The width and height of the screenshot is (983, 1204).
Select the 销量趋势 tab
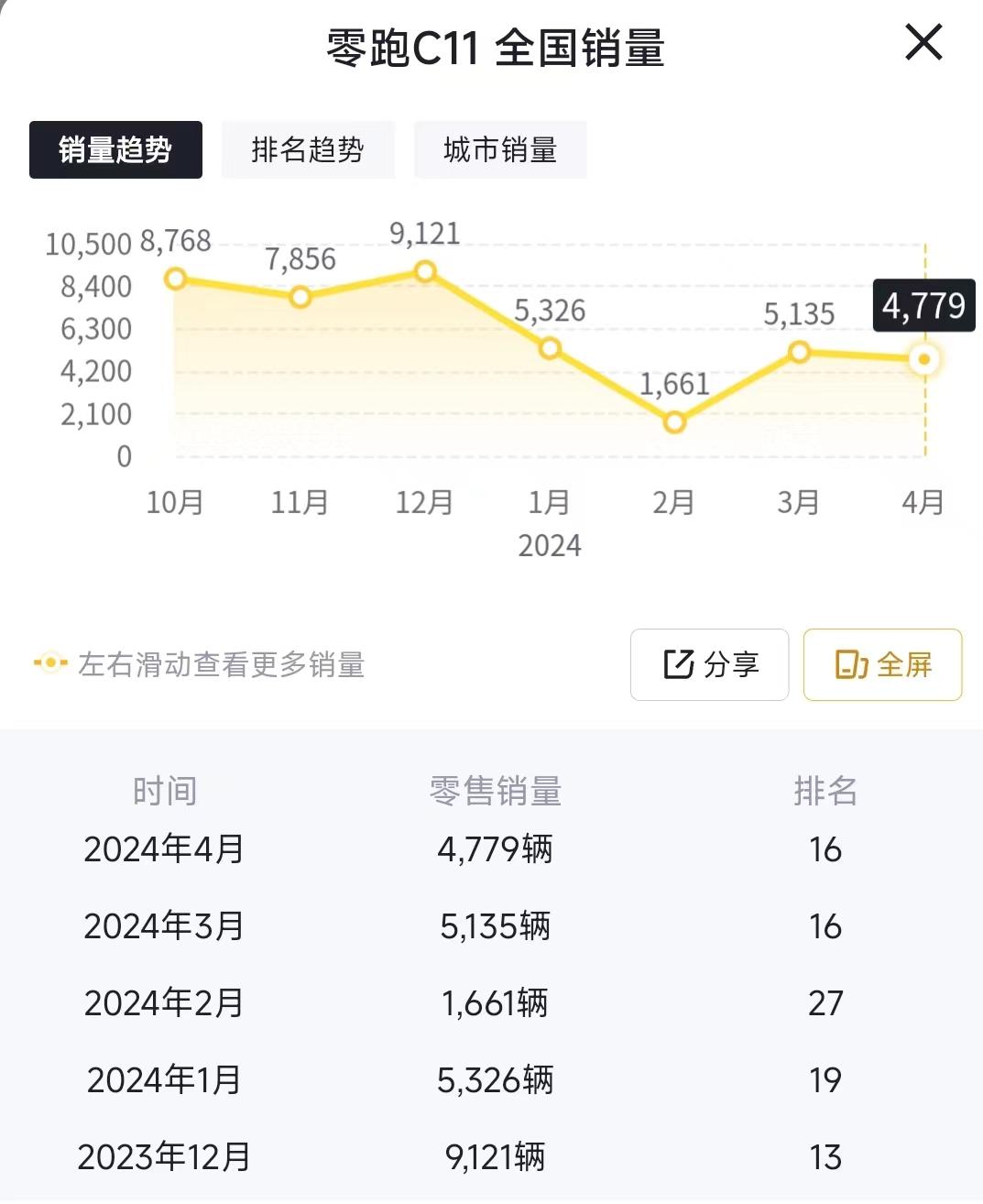115,149
